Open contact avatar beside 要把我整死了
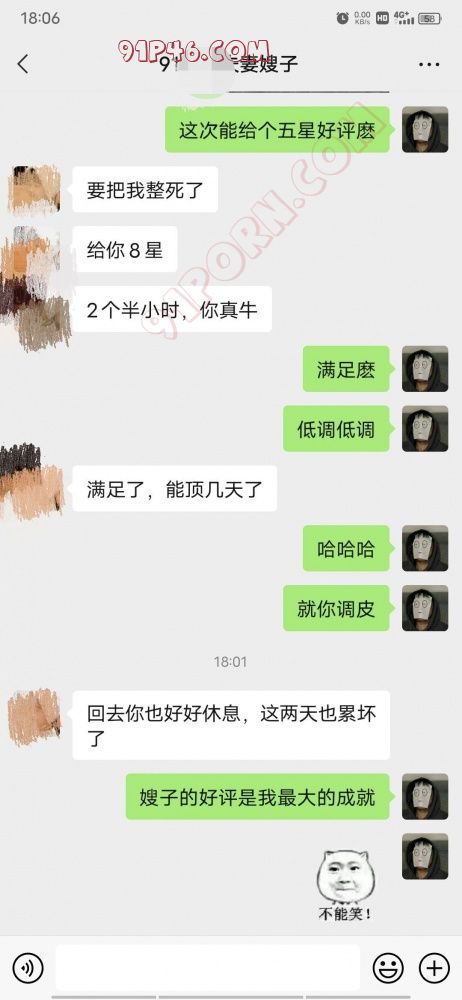The width and height of the screenshot is (462, 1000). 35,189
